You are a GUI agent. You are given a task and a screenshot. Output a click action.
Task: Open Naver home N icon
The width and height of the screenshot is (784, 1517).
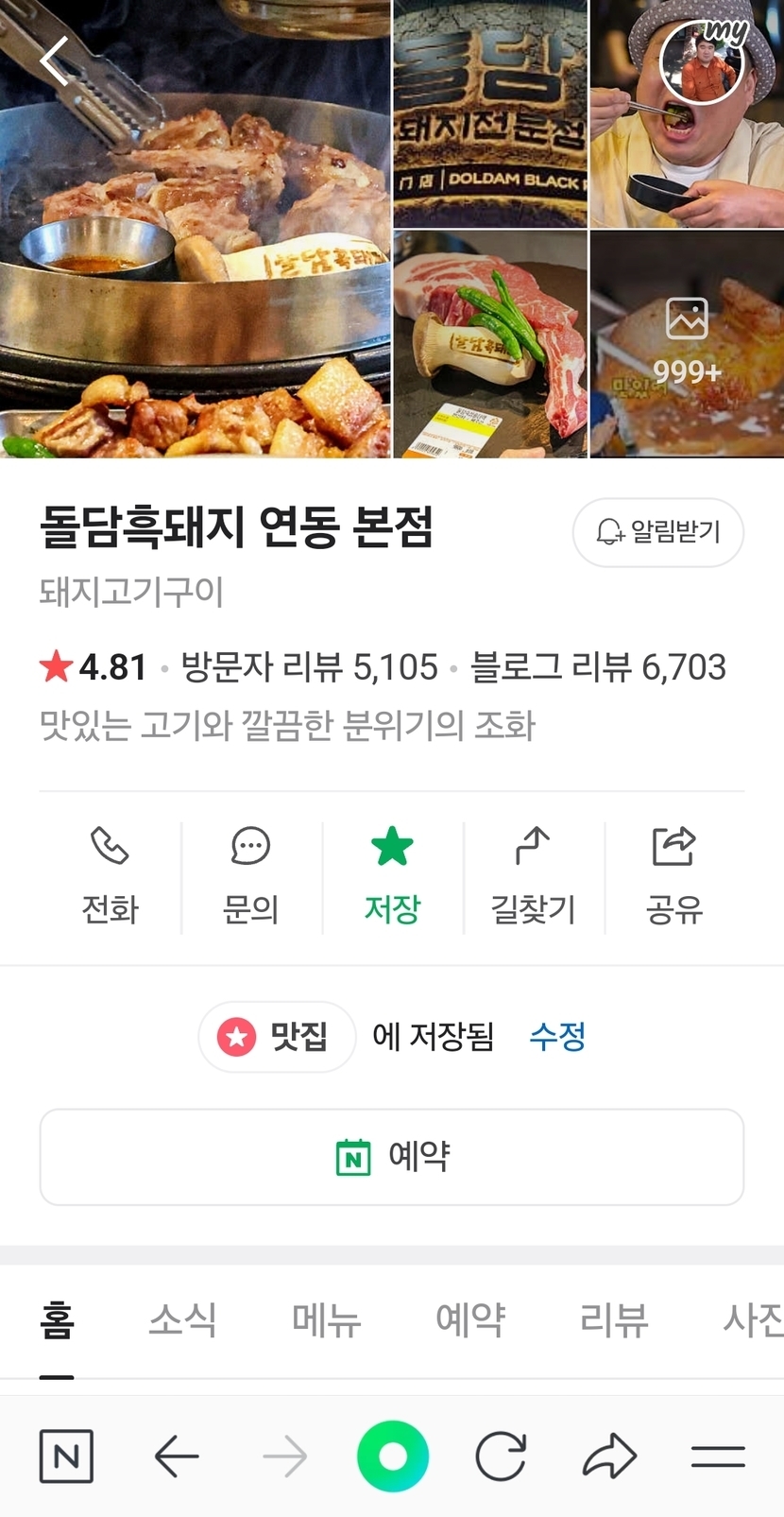coord(66,1457)
